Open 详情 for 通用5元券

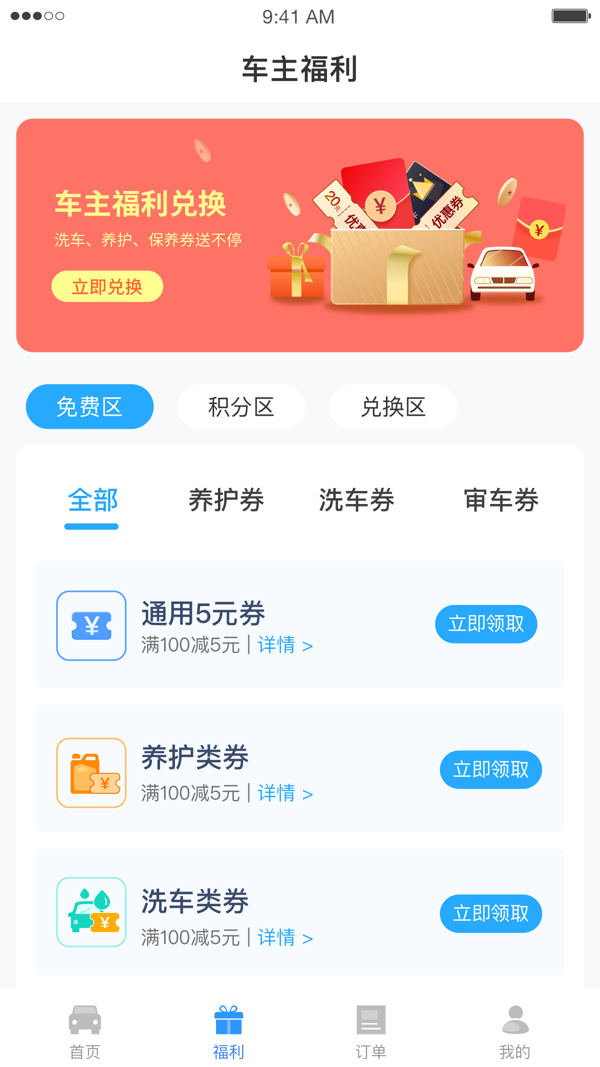(x=285, y=646)
